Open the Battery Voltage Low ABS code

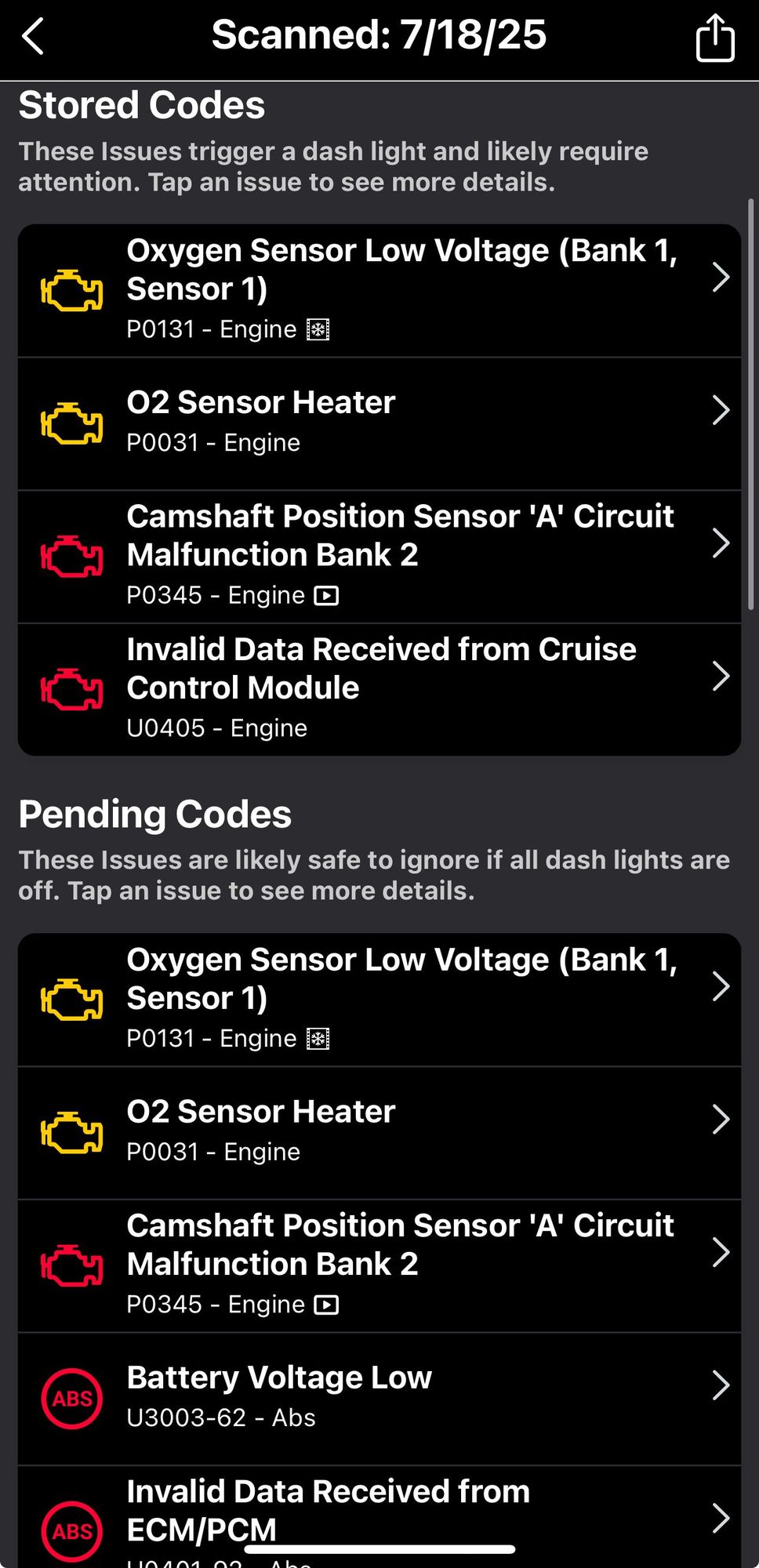[x=379, y=1398]
